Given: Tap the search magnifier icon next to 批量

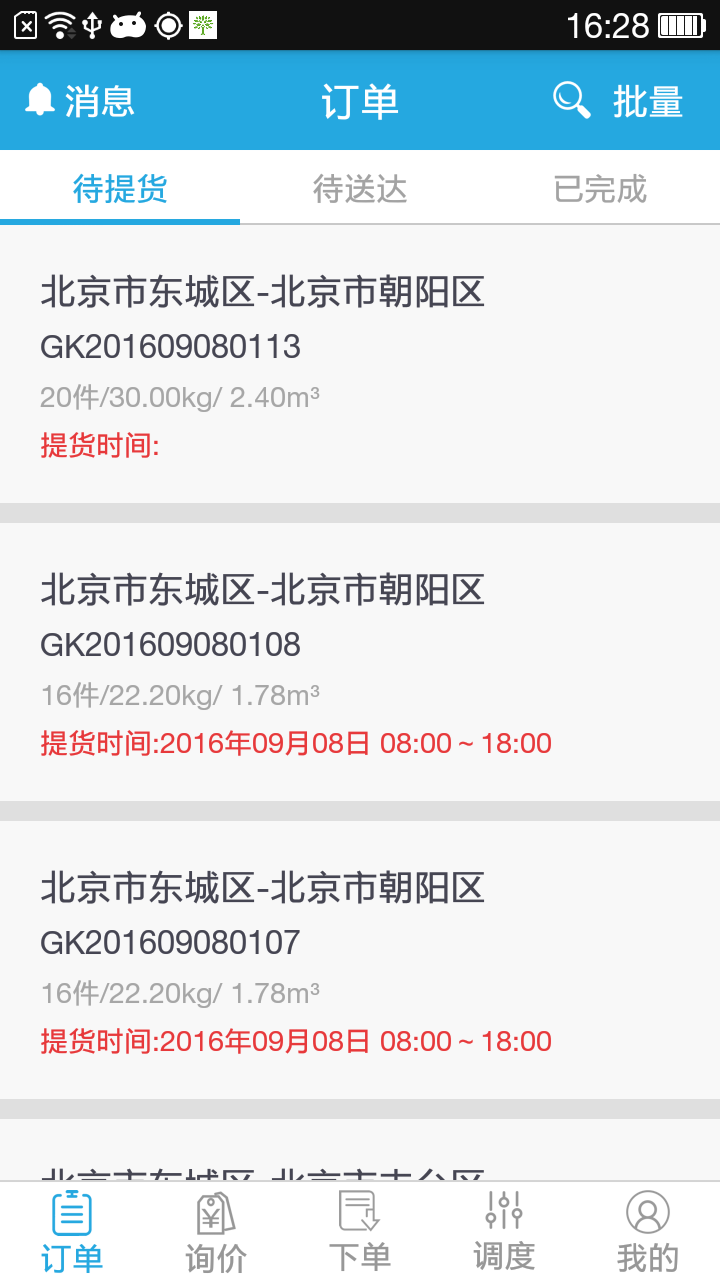Looking at the screenshot, I should coord(570,100).
